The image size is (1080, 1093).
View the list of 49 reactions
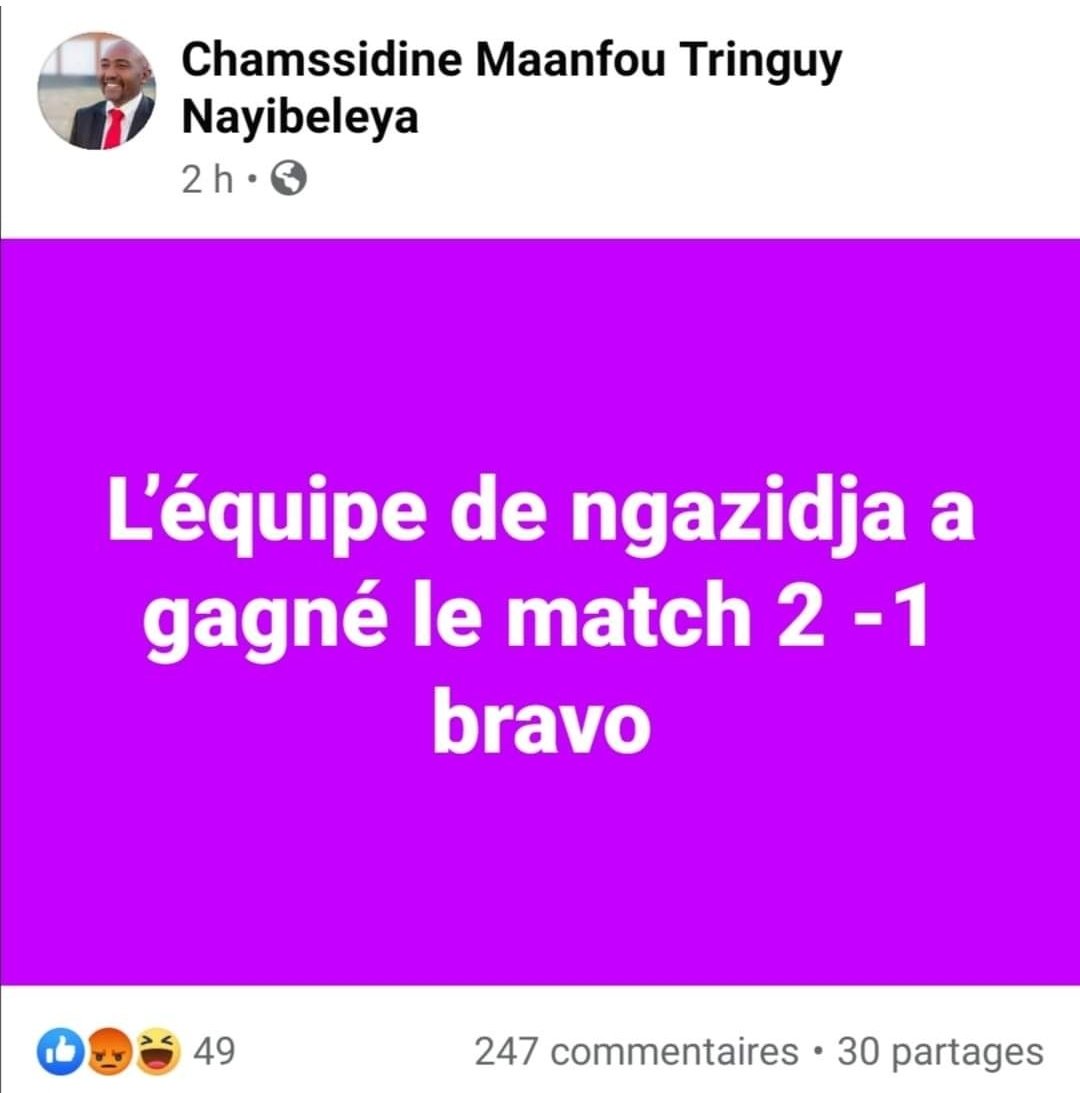(x=135, y=1051)
